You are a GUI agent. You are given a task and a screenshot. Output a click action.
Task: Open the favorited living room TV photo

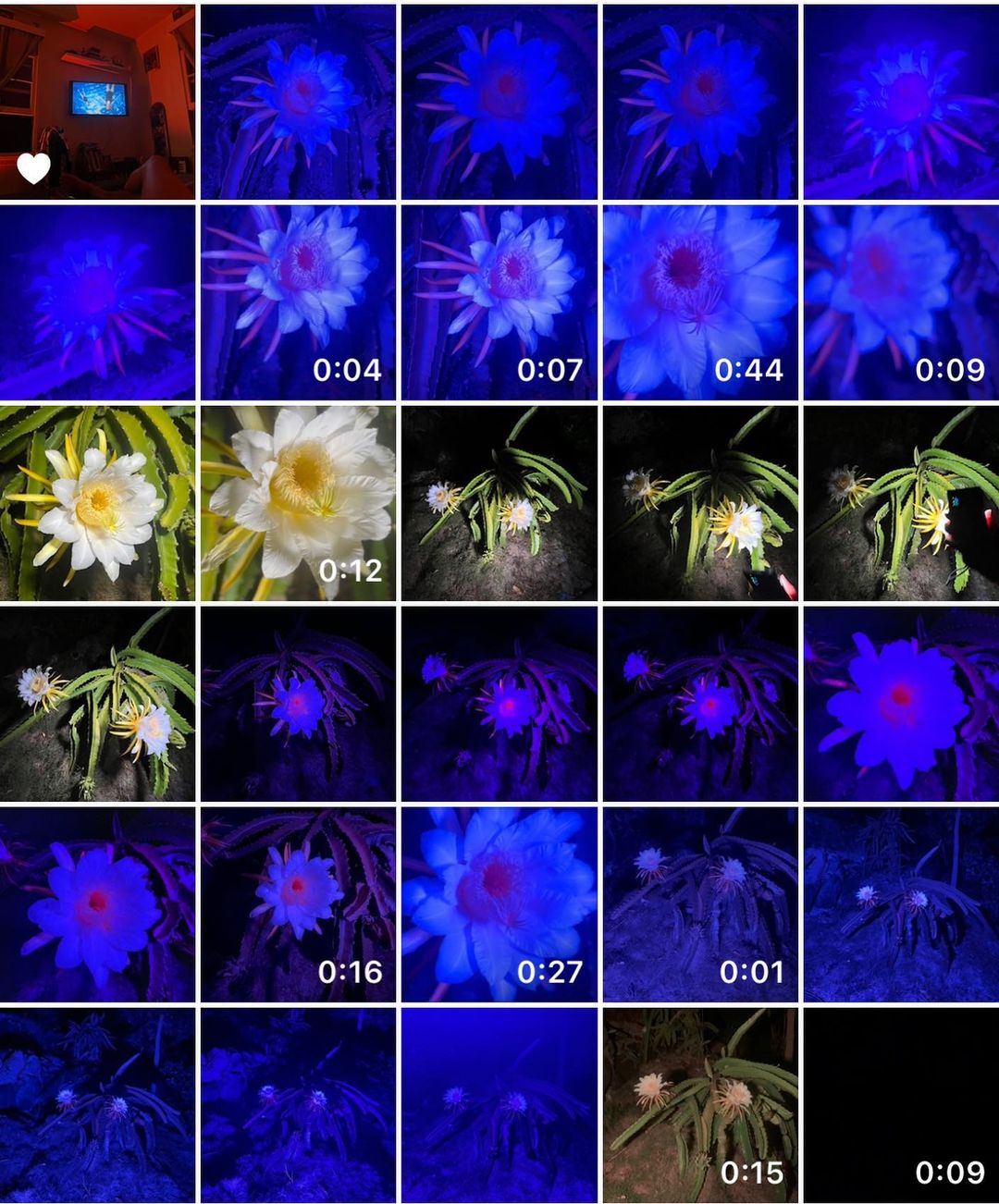pos(97,102)
